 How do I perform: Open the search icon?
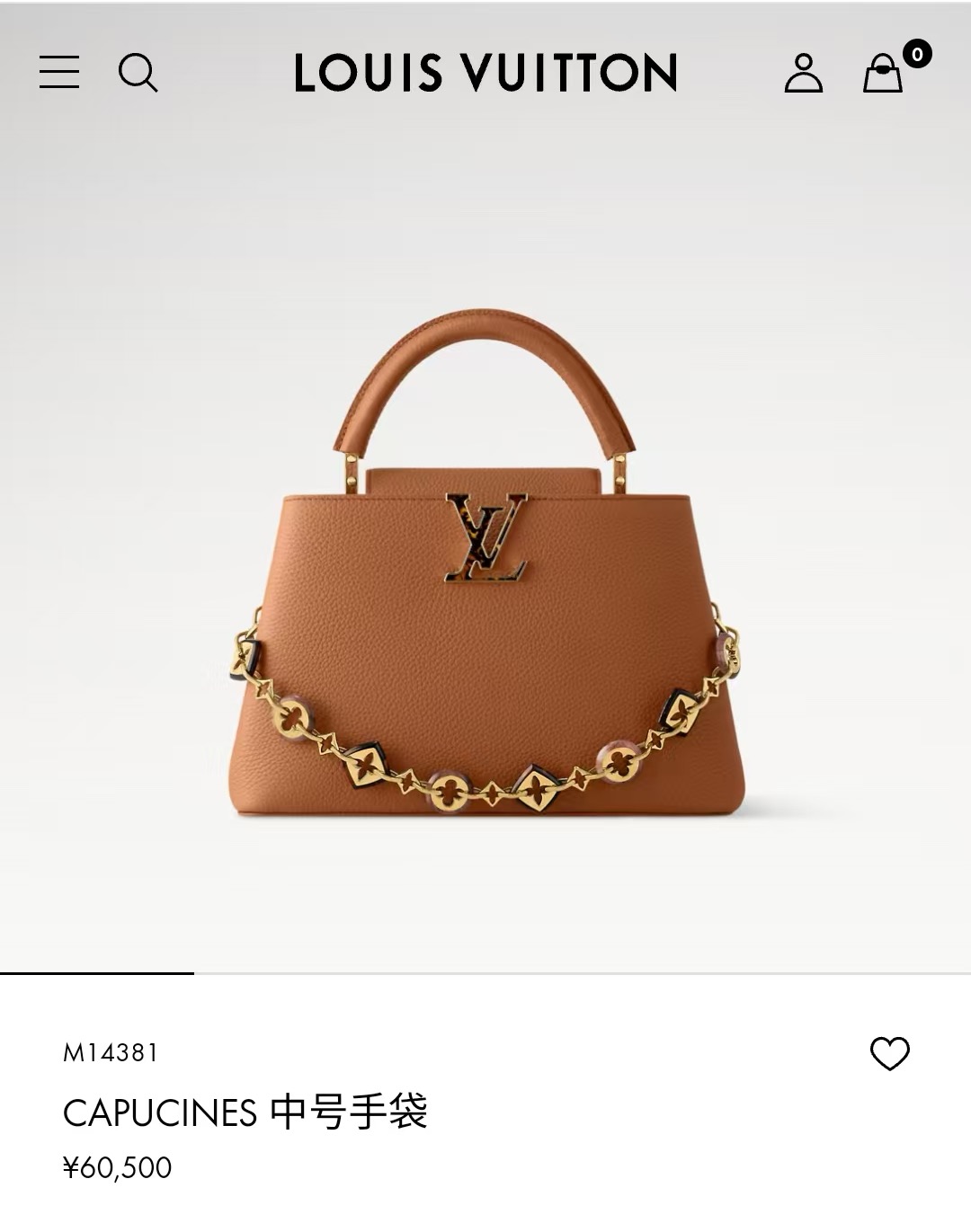coord(138,73)
